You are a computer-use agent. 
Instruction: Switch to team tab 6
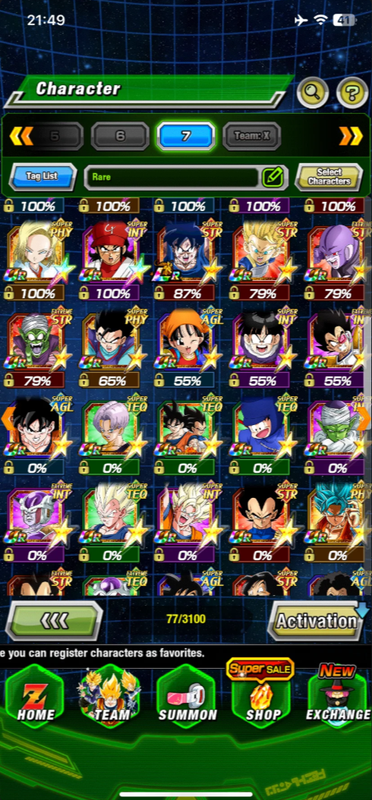pyautogui.click(x=120, y=136)
